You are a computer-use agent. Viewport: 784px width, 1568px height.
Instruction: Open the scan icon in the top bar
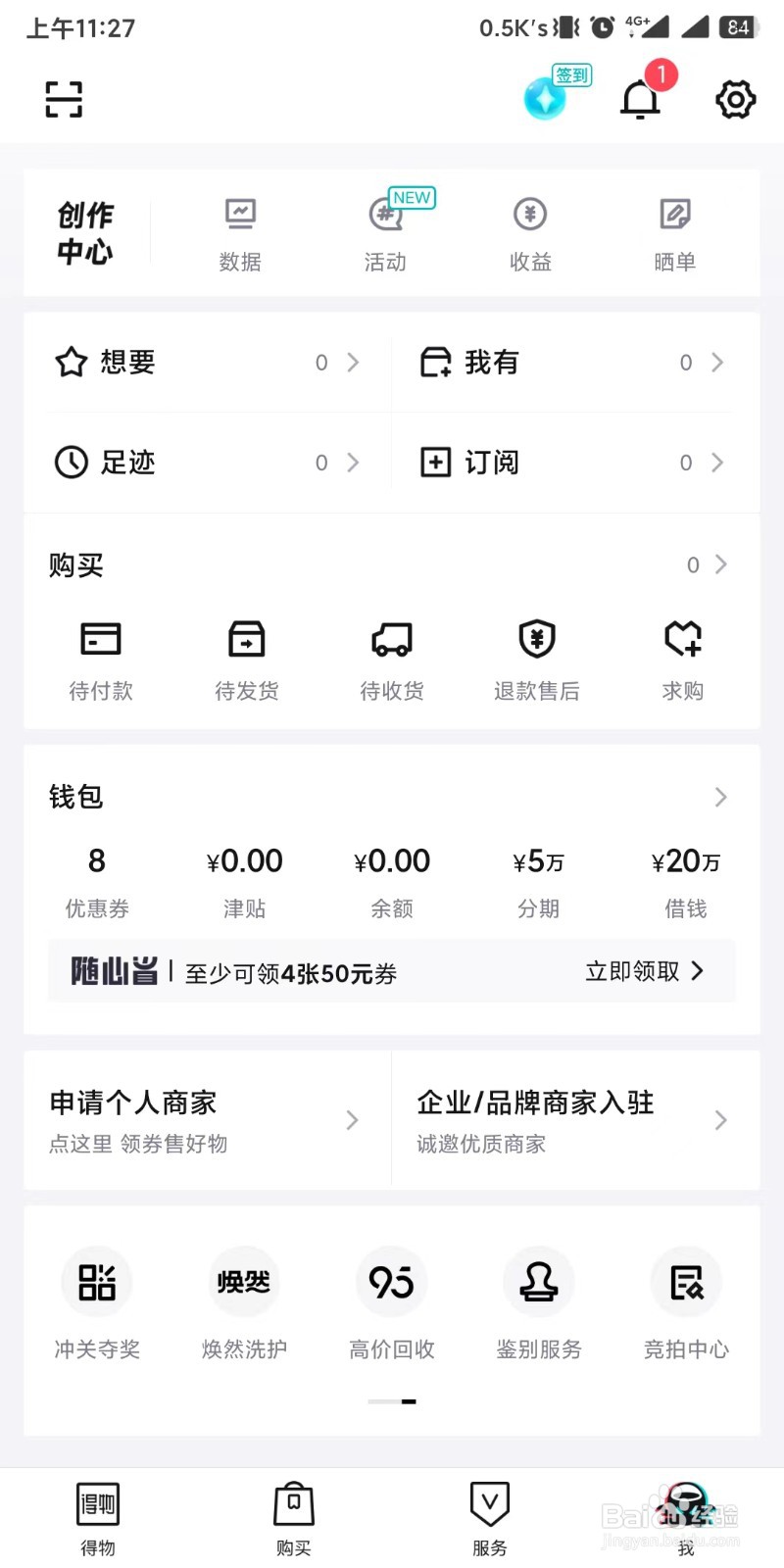coord(64,99)
